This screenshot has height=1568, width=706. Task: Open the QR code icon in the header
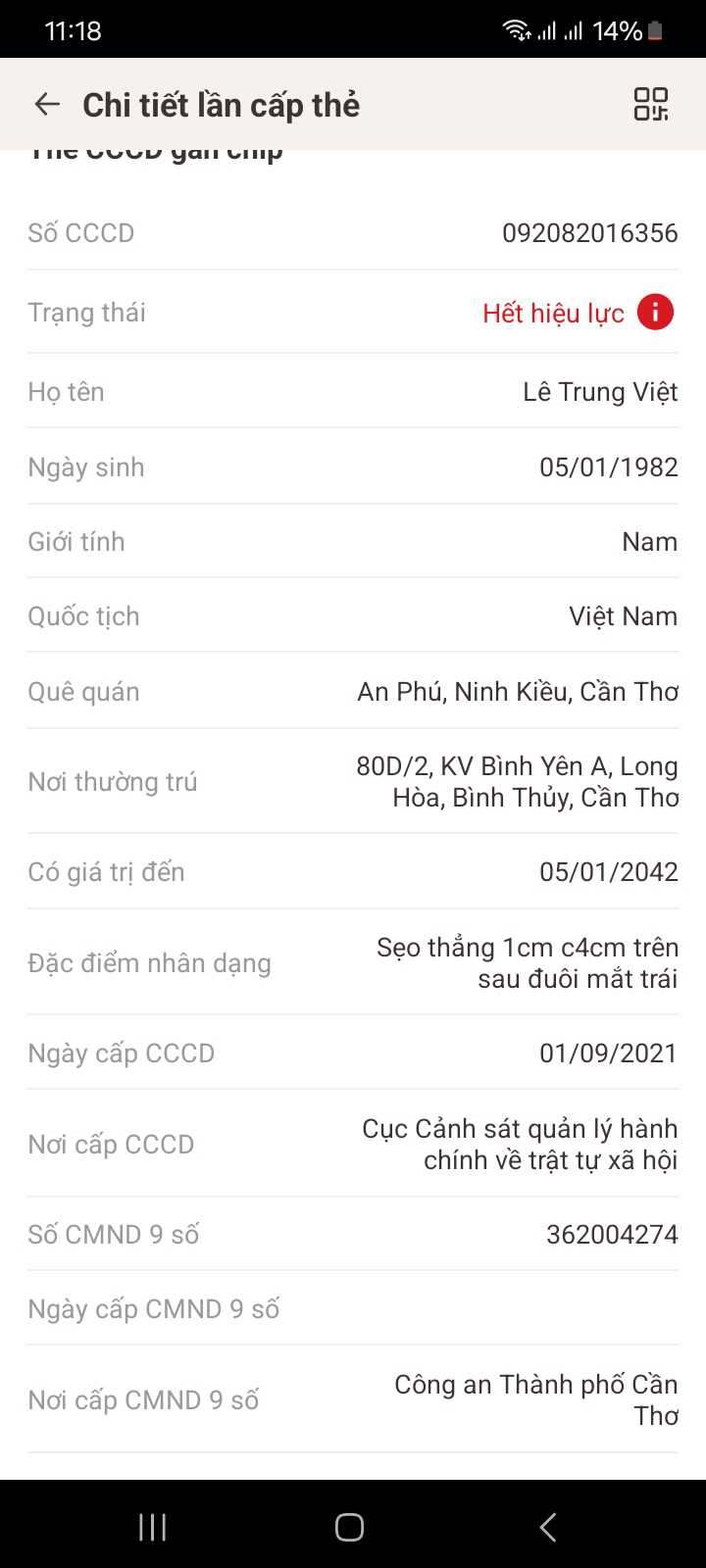pyautogui.click(x=651, y=105)
